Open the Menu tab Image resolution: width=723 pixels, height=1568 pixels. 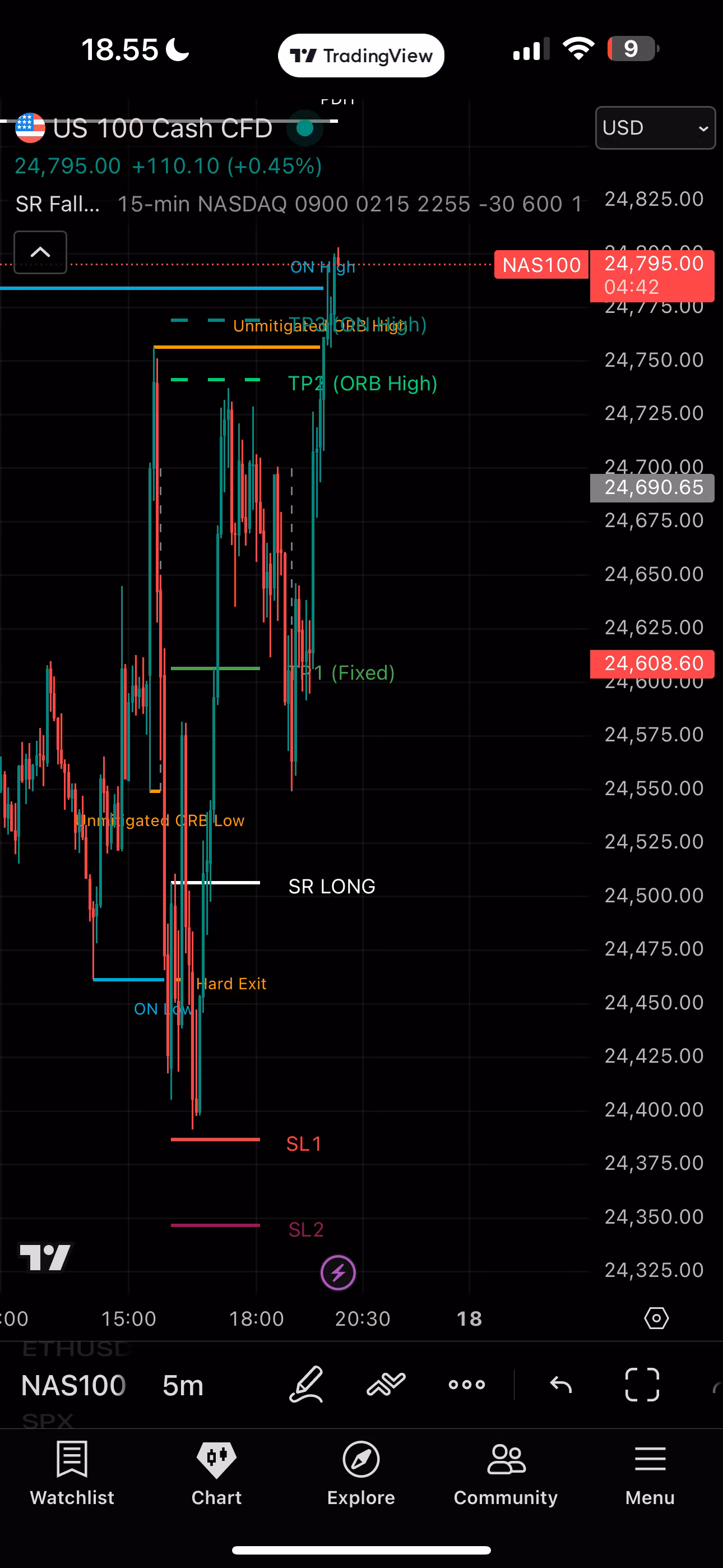[x=650, y=1473]
